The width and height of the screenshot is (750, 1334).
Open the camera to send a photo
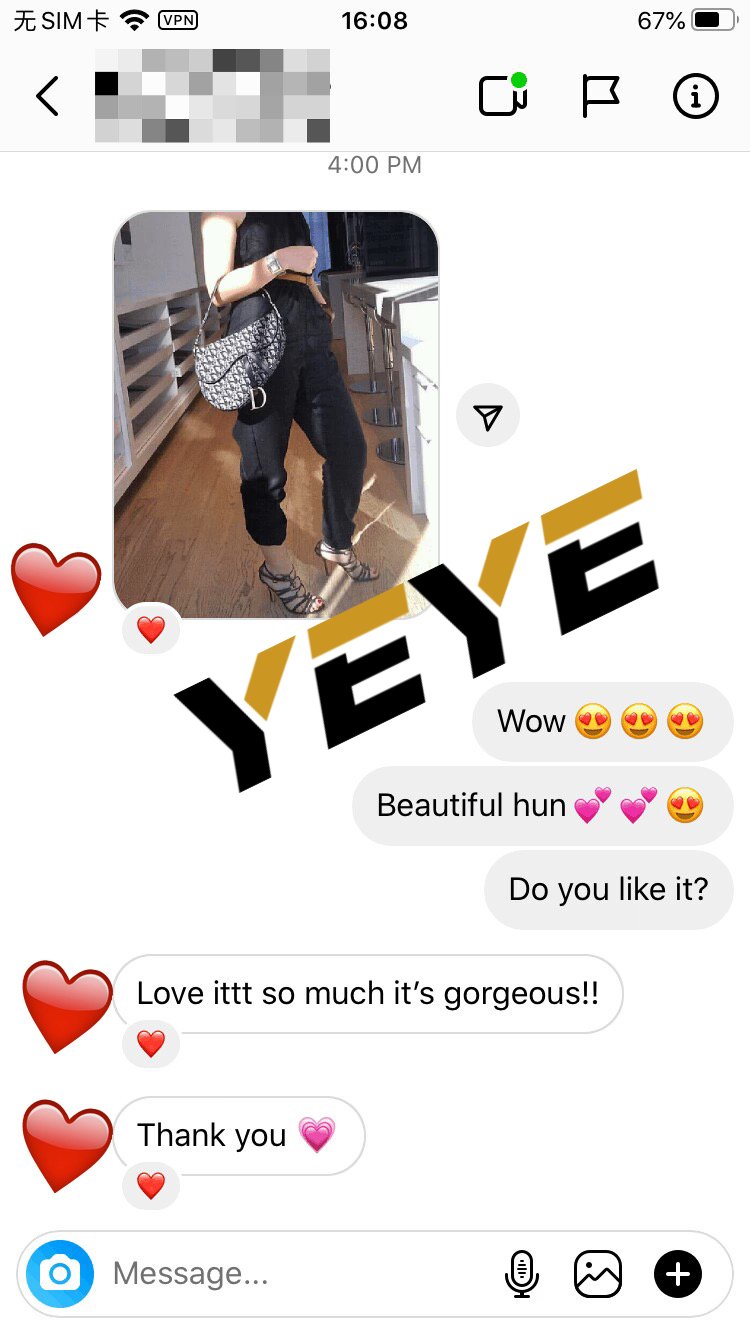coord(60,1274)
